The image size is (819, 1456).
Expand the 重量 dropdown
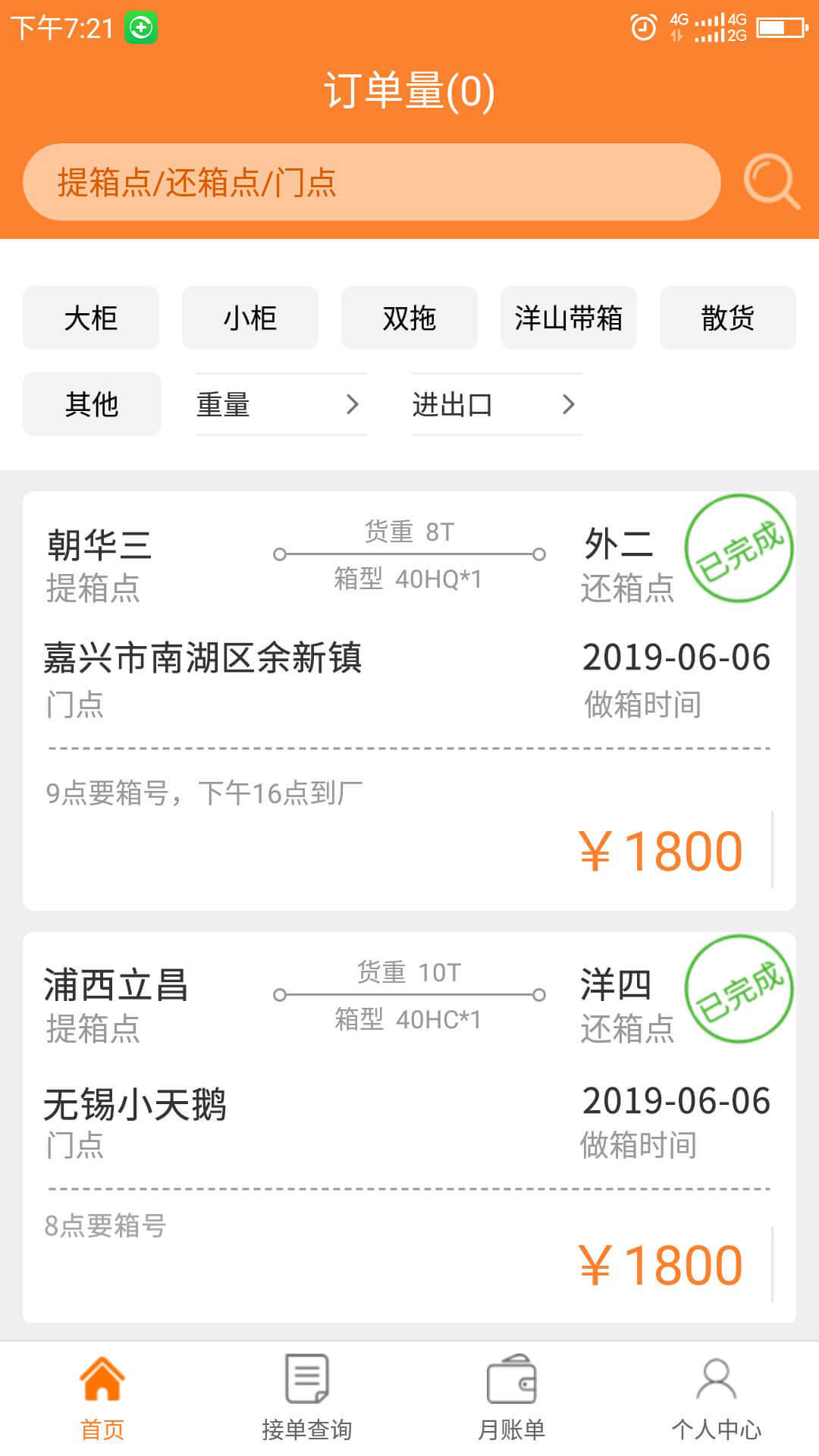pos(281,404)
